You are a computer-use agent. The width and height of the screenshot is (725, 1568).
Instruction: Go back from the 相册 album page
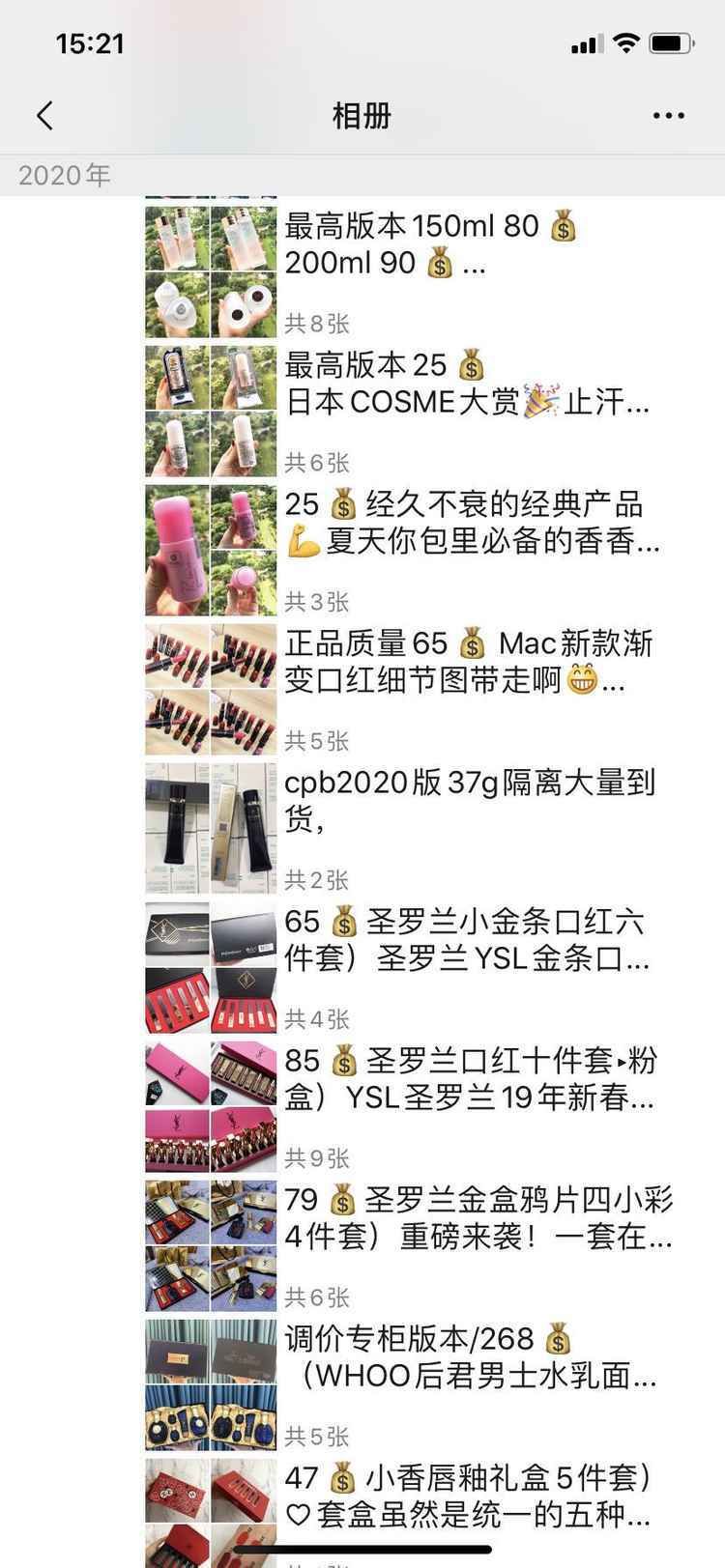click(44, 116)
